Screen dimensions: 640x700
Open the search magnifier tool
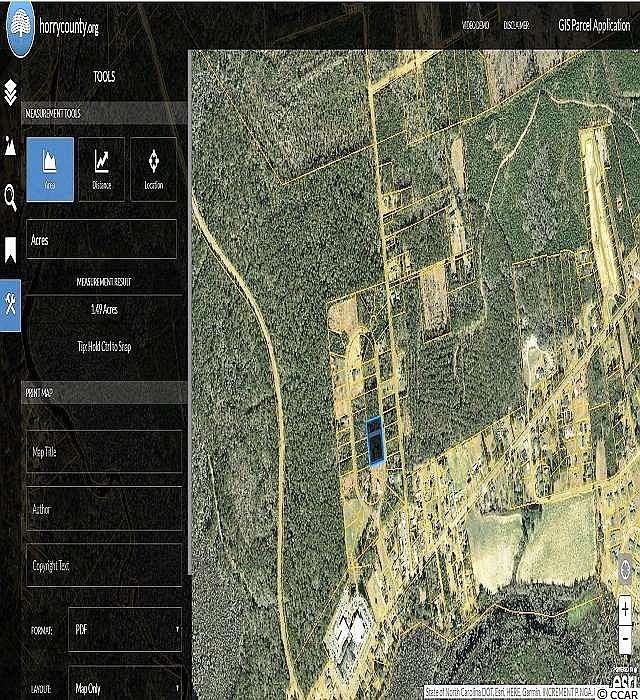(x=11, y=197)
